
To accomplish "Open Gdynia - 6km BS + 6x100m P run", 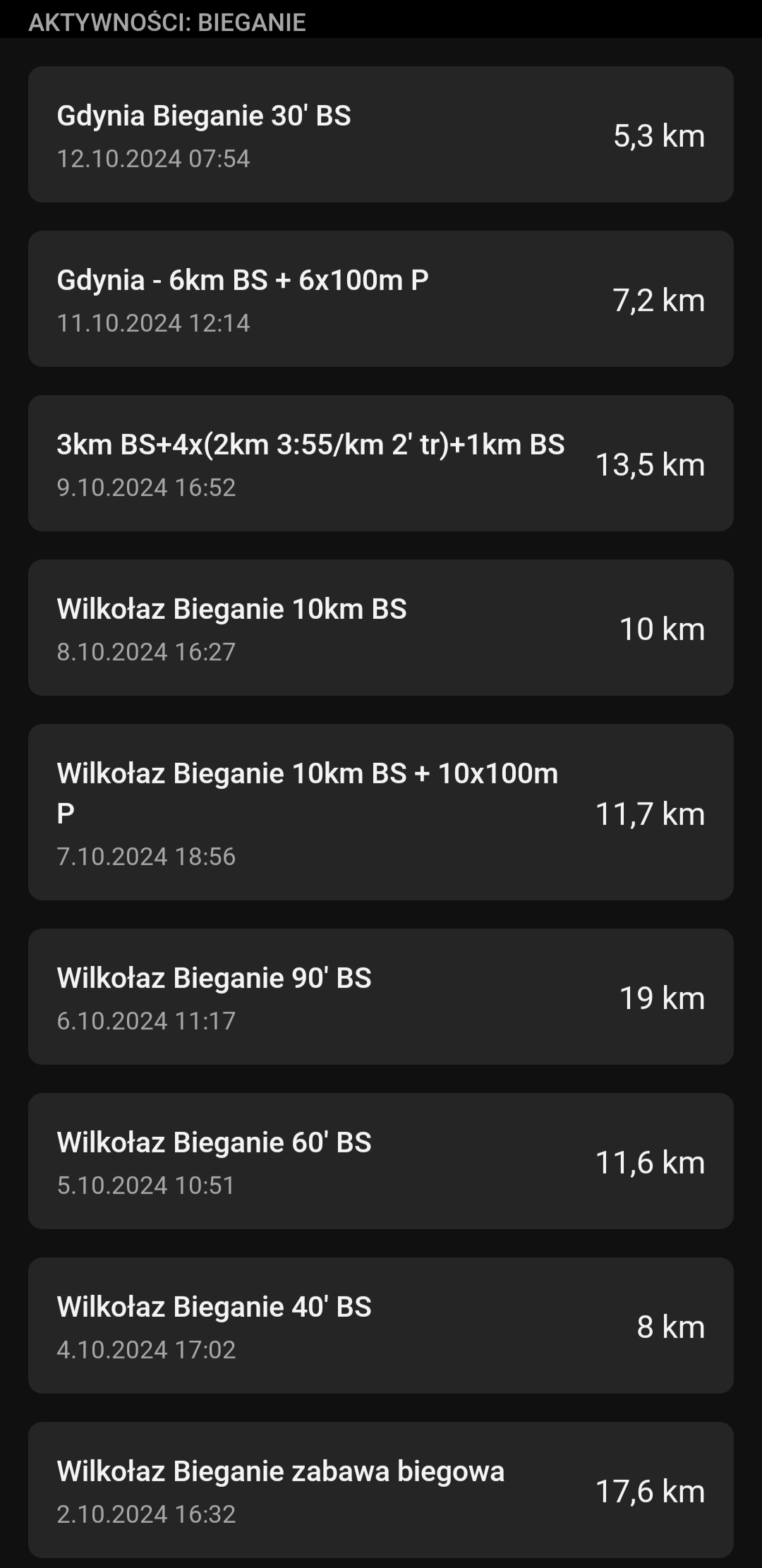I will (x=381, y=299).
